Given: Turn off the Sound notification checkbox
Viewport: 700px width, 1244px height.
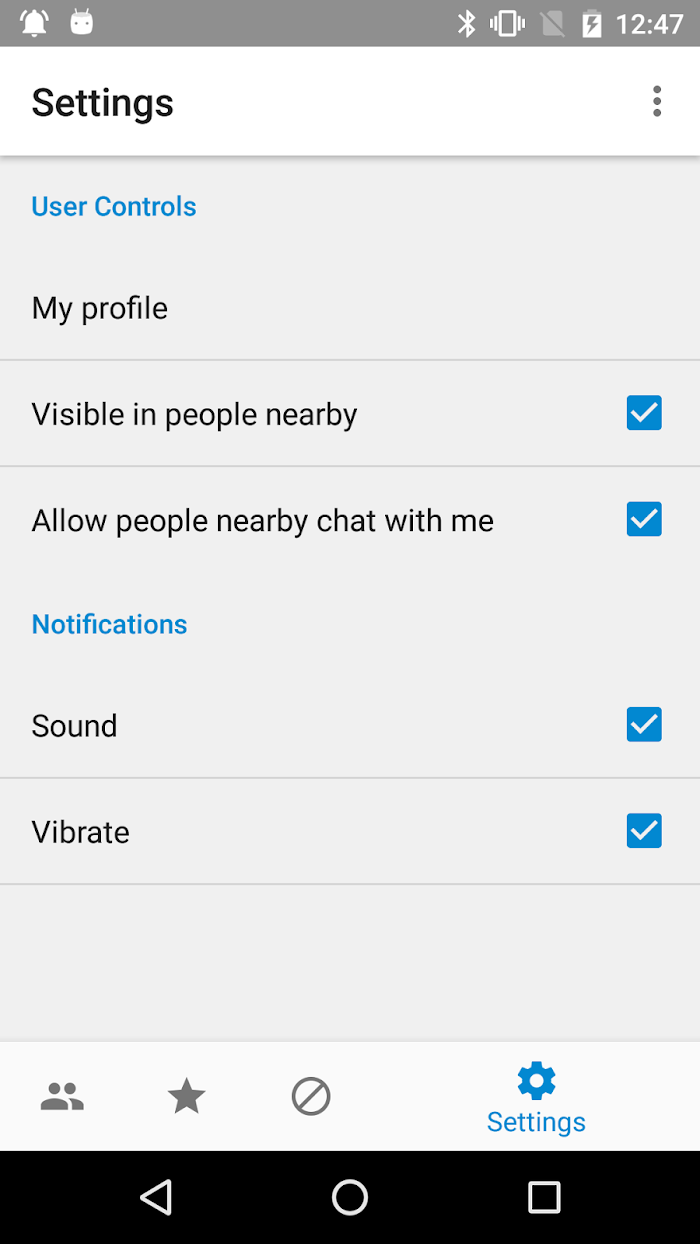Looking at the screenshot, I should (x=644, y=725).
